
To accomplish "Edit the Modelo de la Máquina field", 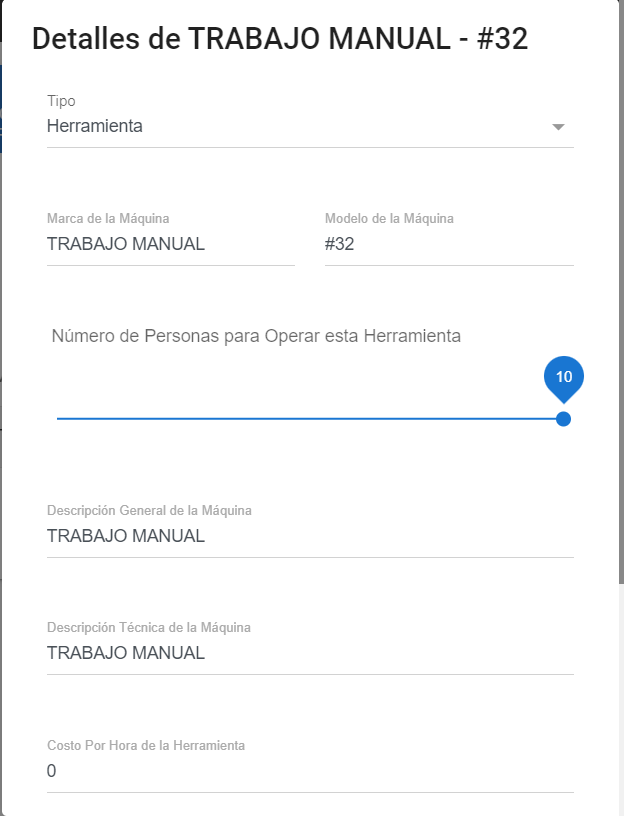I will [x=448, y=244].
